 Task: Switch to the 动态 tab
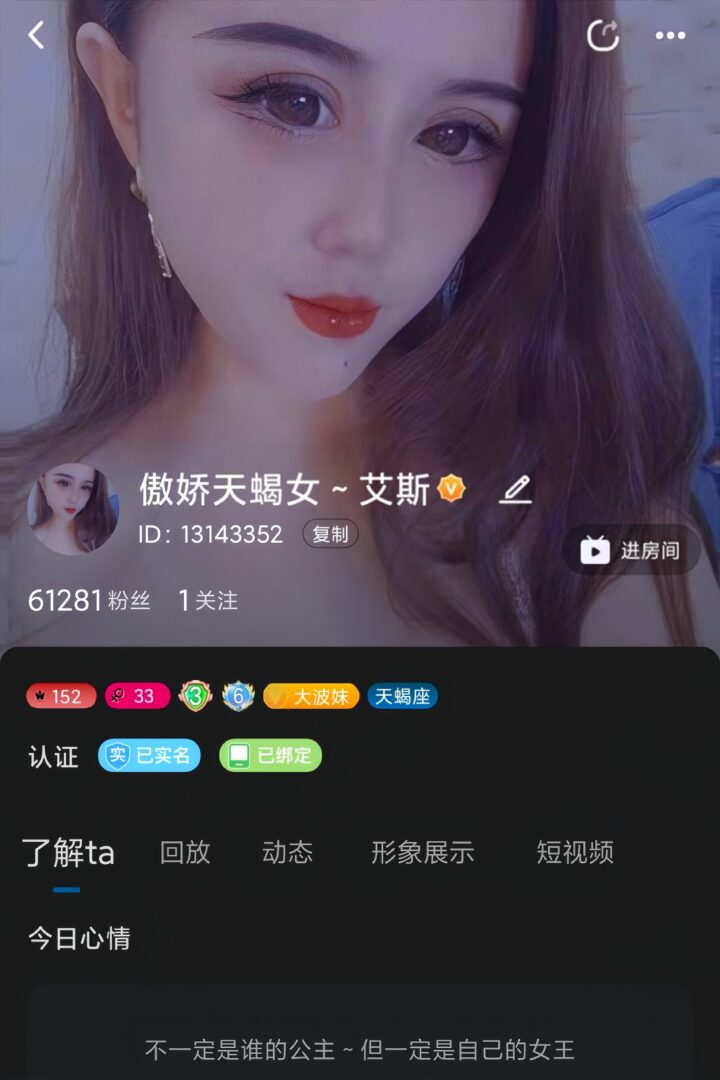[287, 852]
